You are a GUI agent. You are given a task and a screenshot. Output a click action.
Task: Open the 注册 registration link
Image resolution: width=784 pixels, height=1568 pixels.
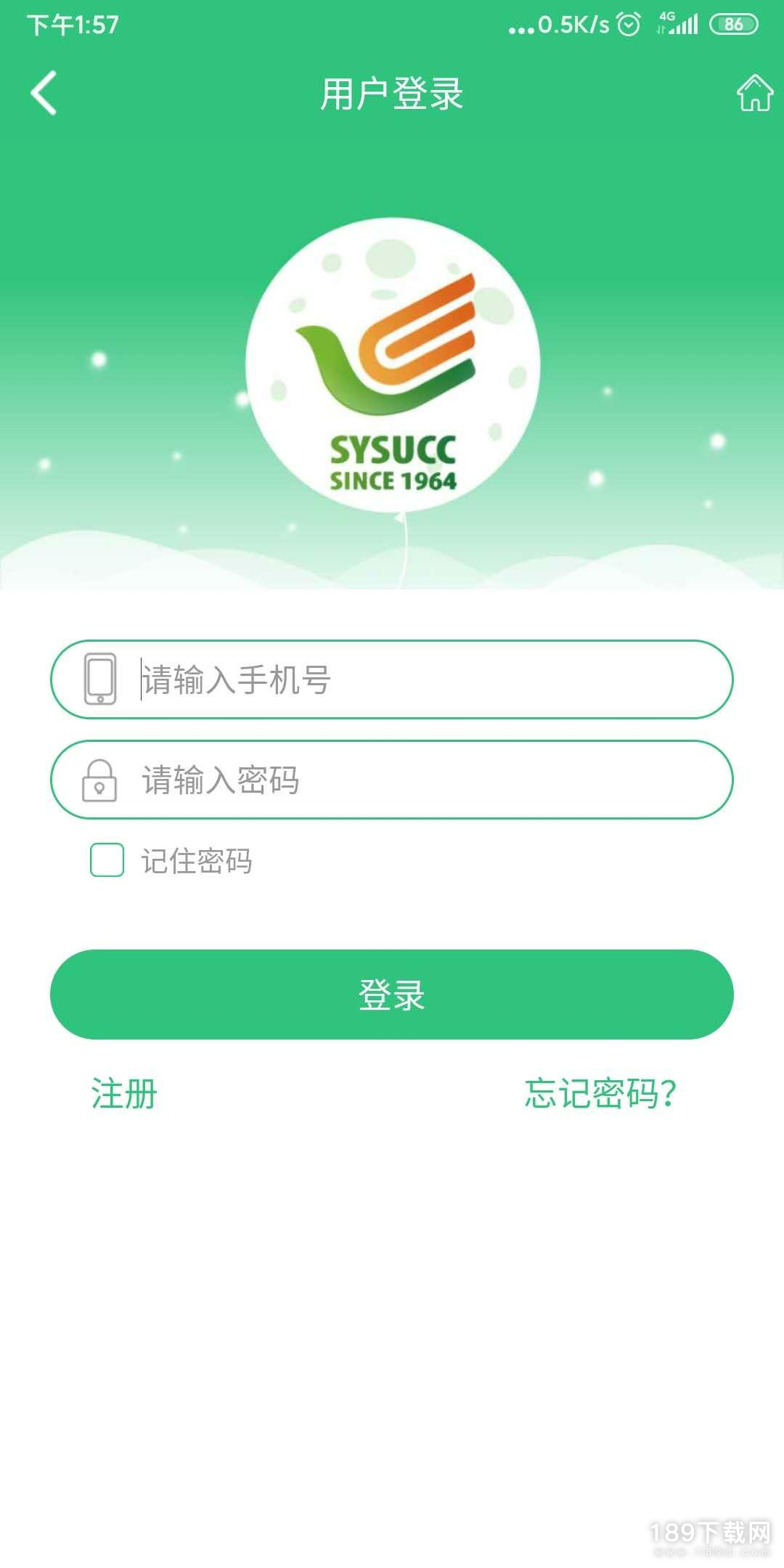(x=124, y=1093)
